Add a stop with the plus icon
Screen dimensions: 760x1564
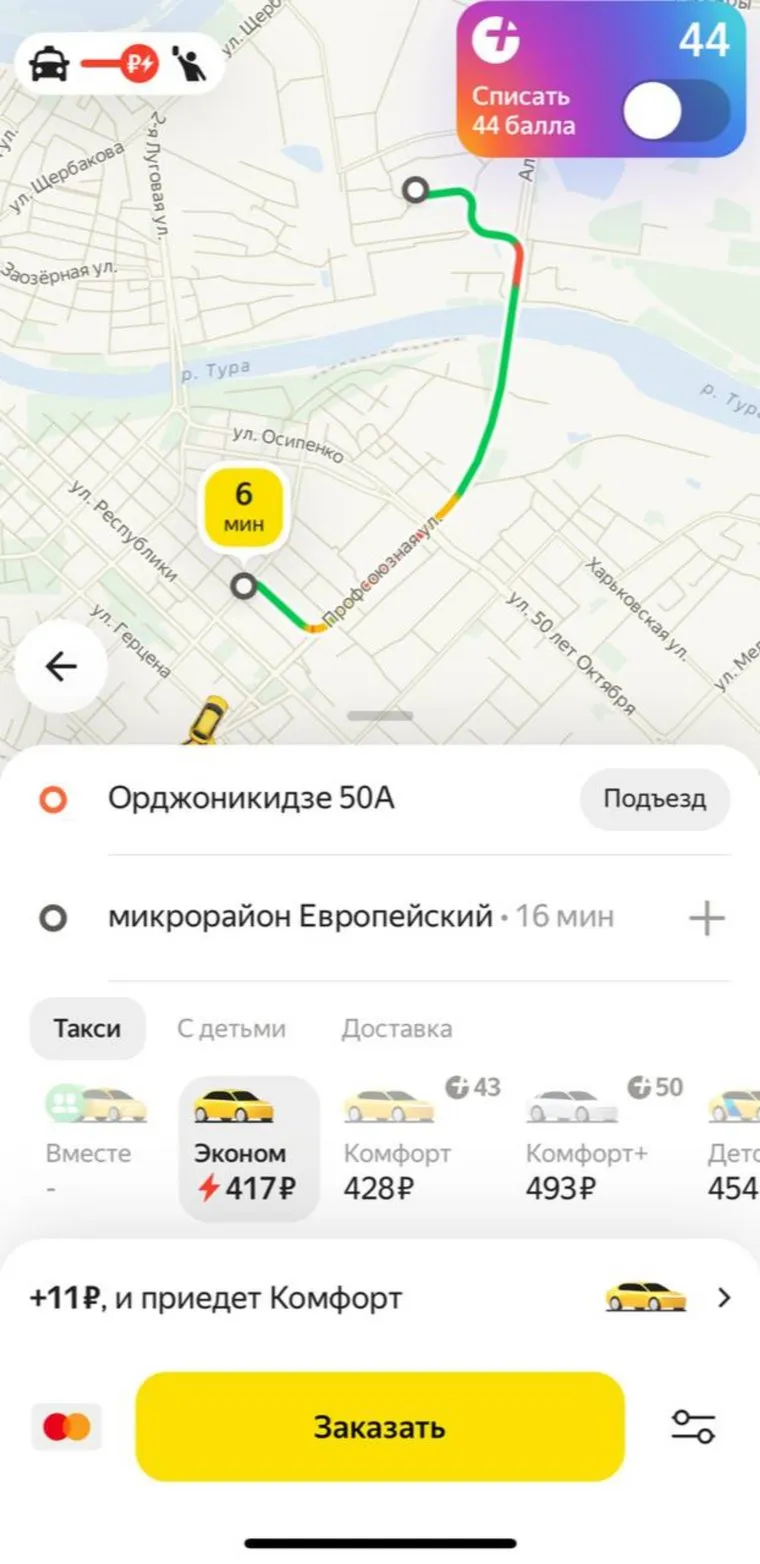707,917
